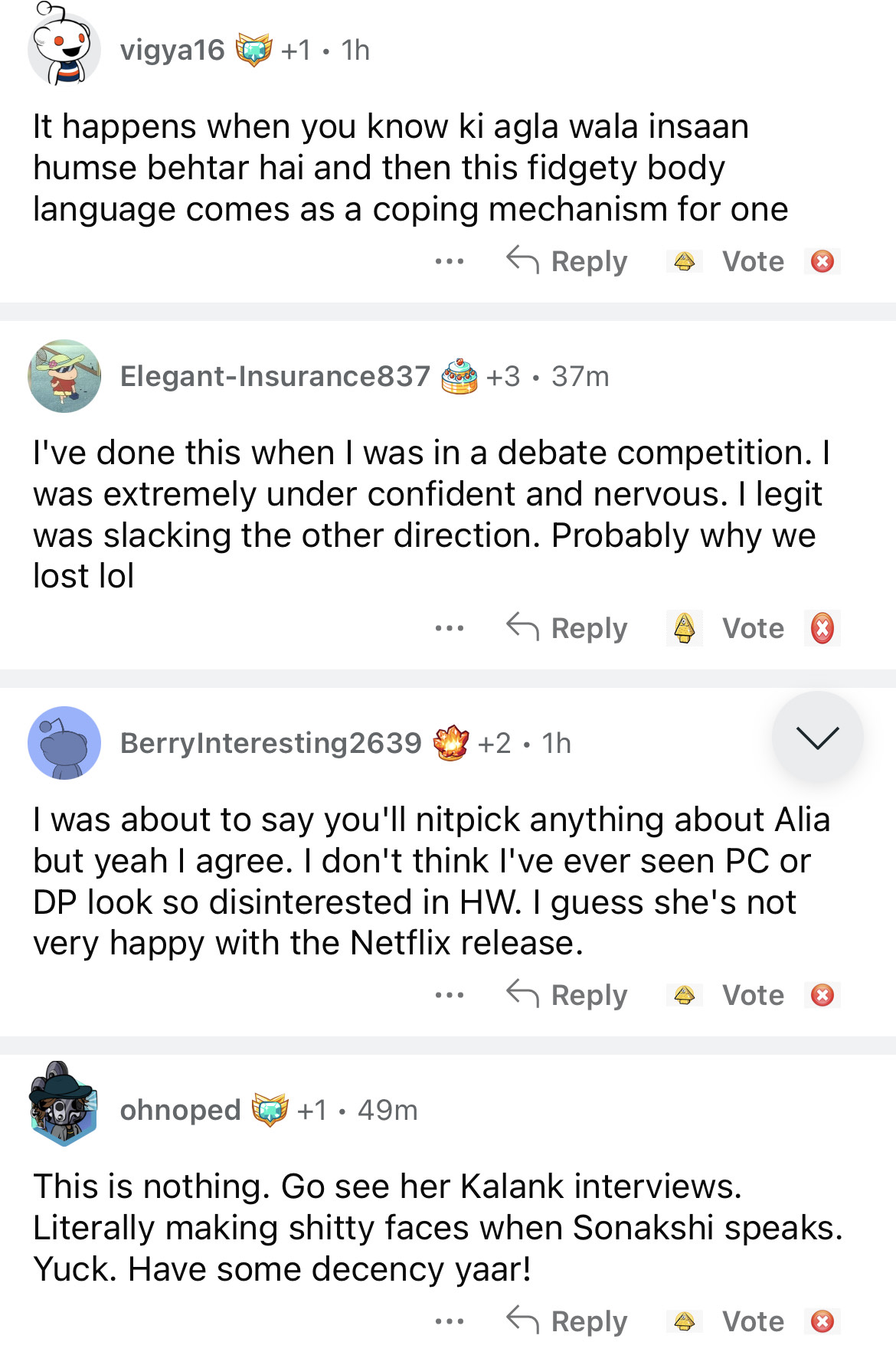Reply to BerryInteresting2639's comment

[x=567, y=995]
